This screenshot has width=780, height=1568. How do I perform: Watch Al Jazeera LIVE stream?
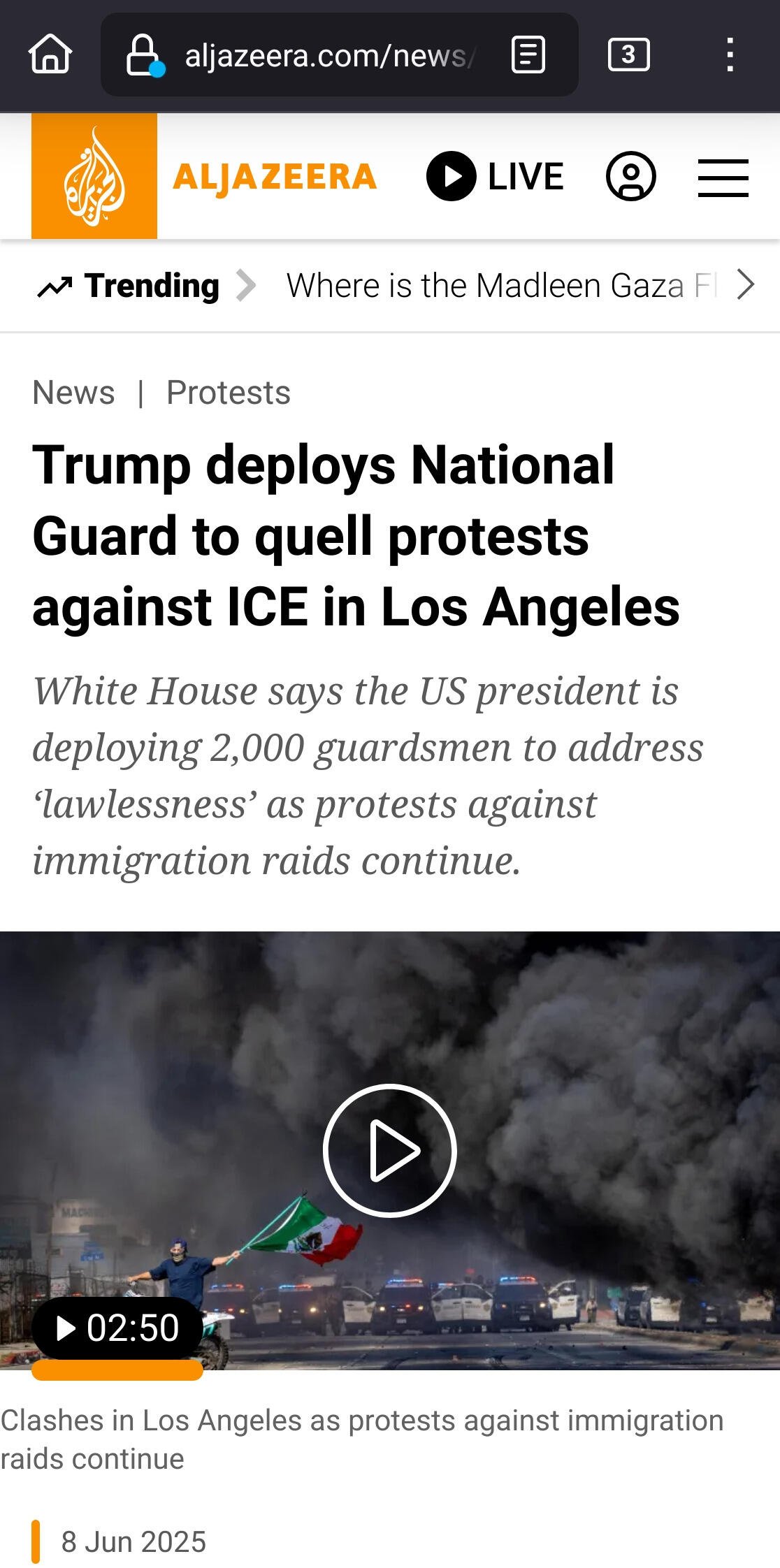point(495,176)
